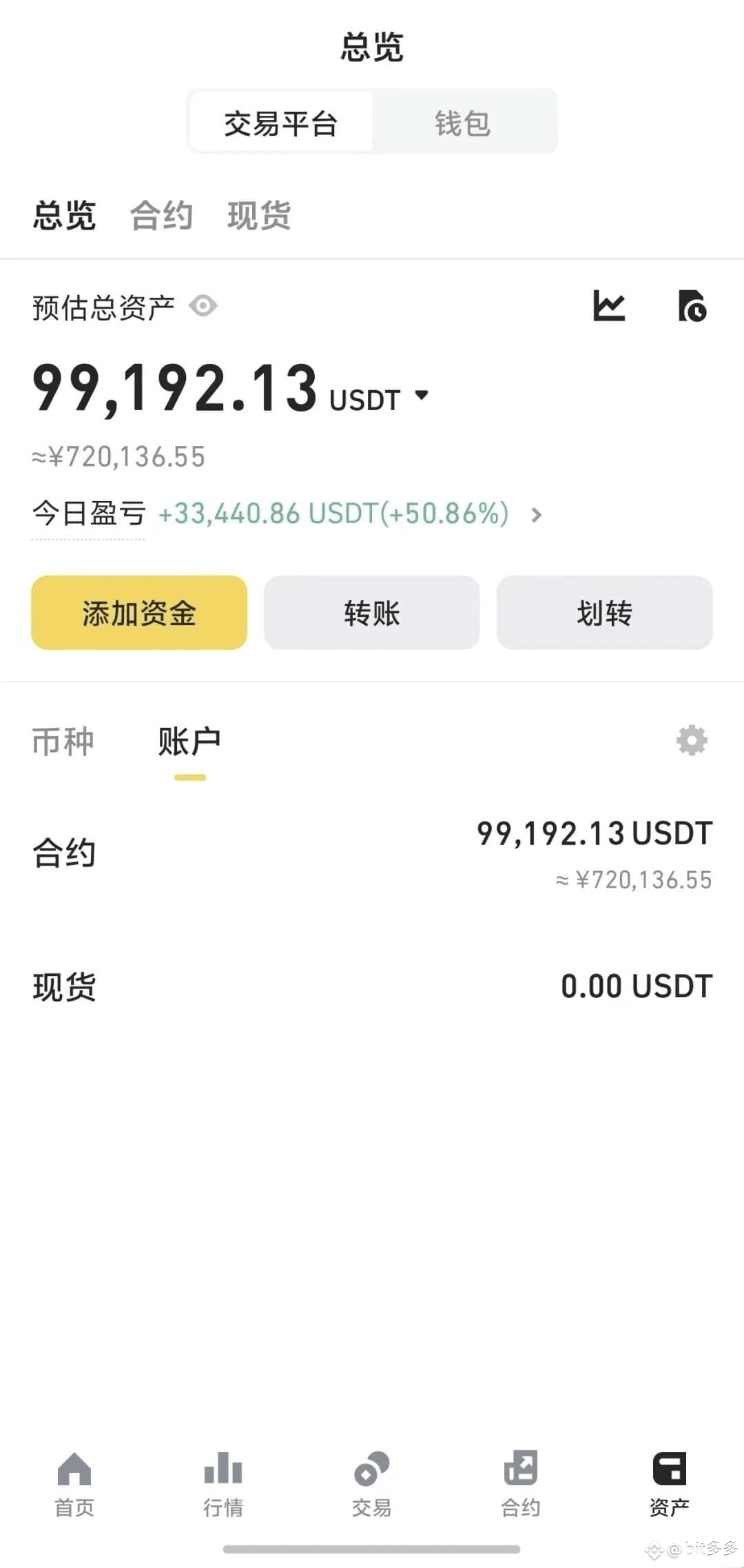Open the account list settings gear
This screenshot has height=1568, width=744.
[692, 740]
